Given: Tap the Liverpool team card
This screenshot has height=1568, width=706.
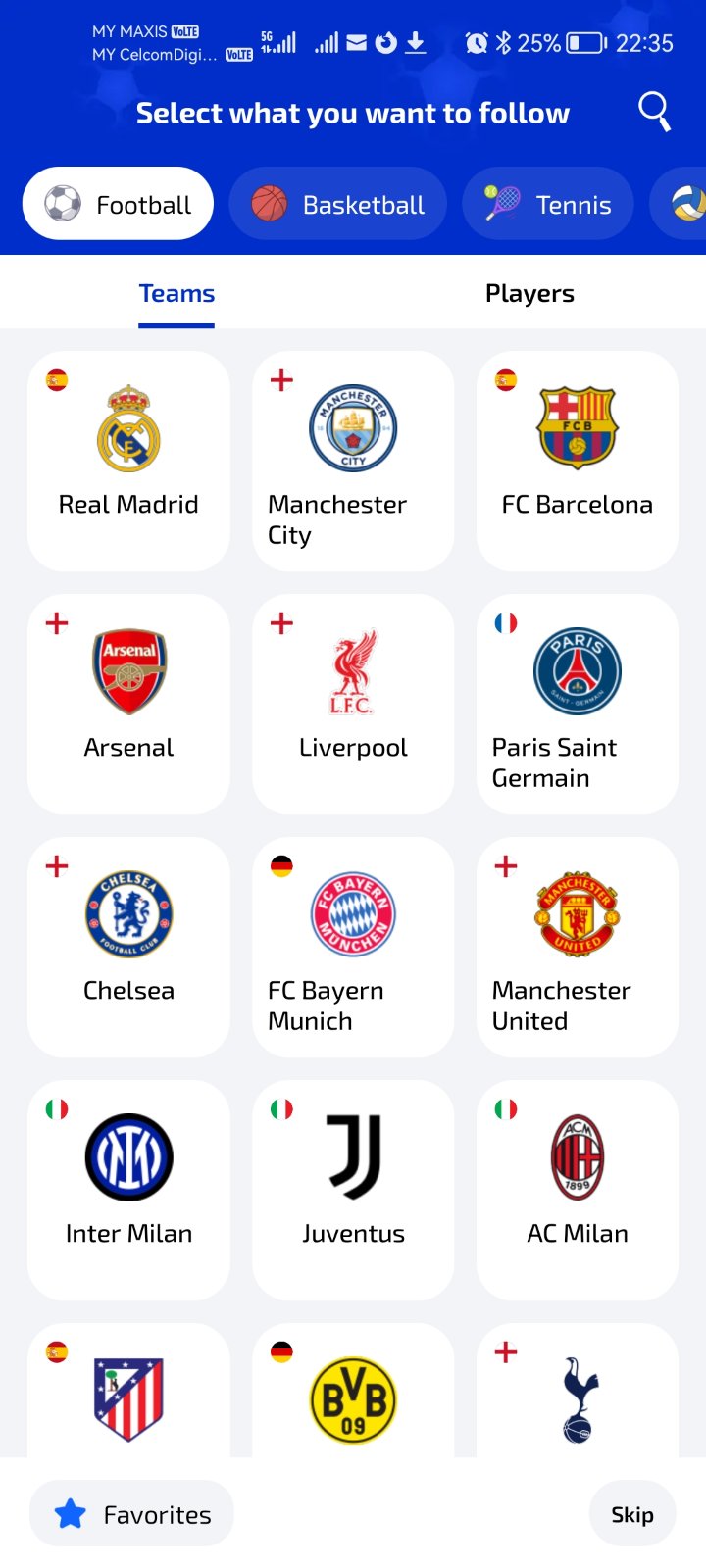Looking at the screenshot, I should point(353,704).
